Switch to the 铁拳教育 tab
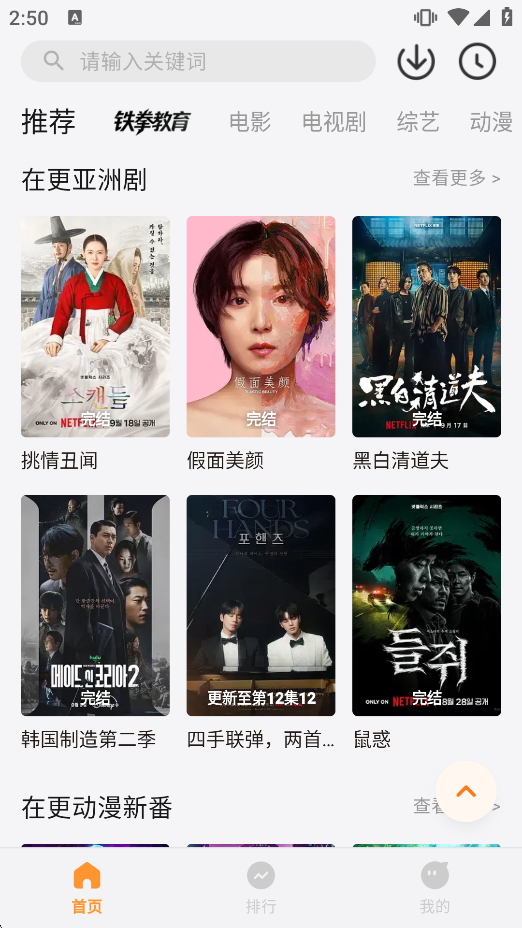The width and height of the screenshot is (522, 928). point(152,122)
